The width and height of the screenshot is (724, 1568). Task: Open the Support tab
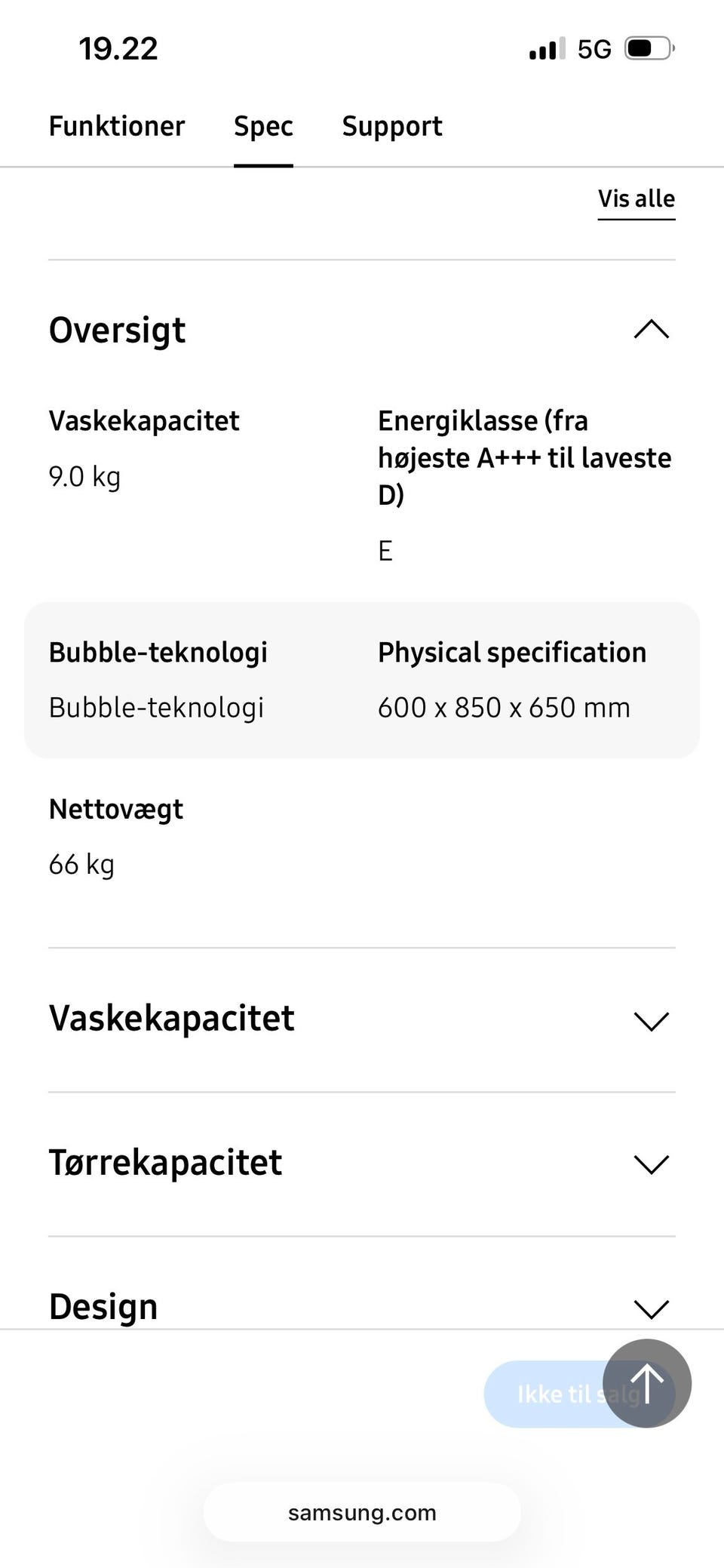392,126
